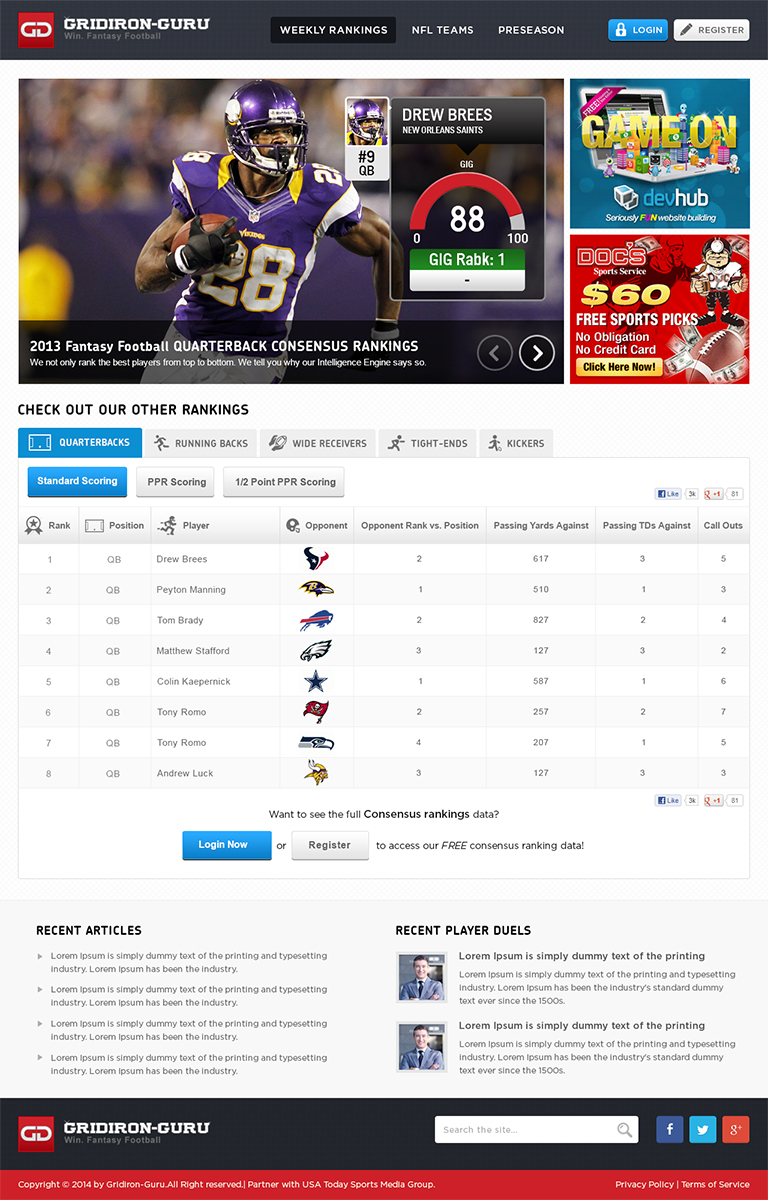
Task: Open the Terms of Service link
Action: [715, 1184]
